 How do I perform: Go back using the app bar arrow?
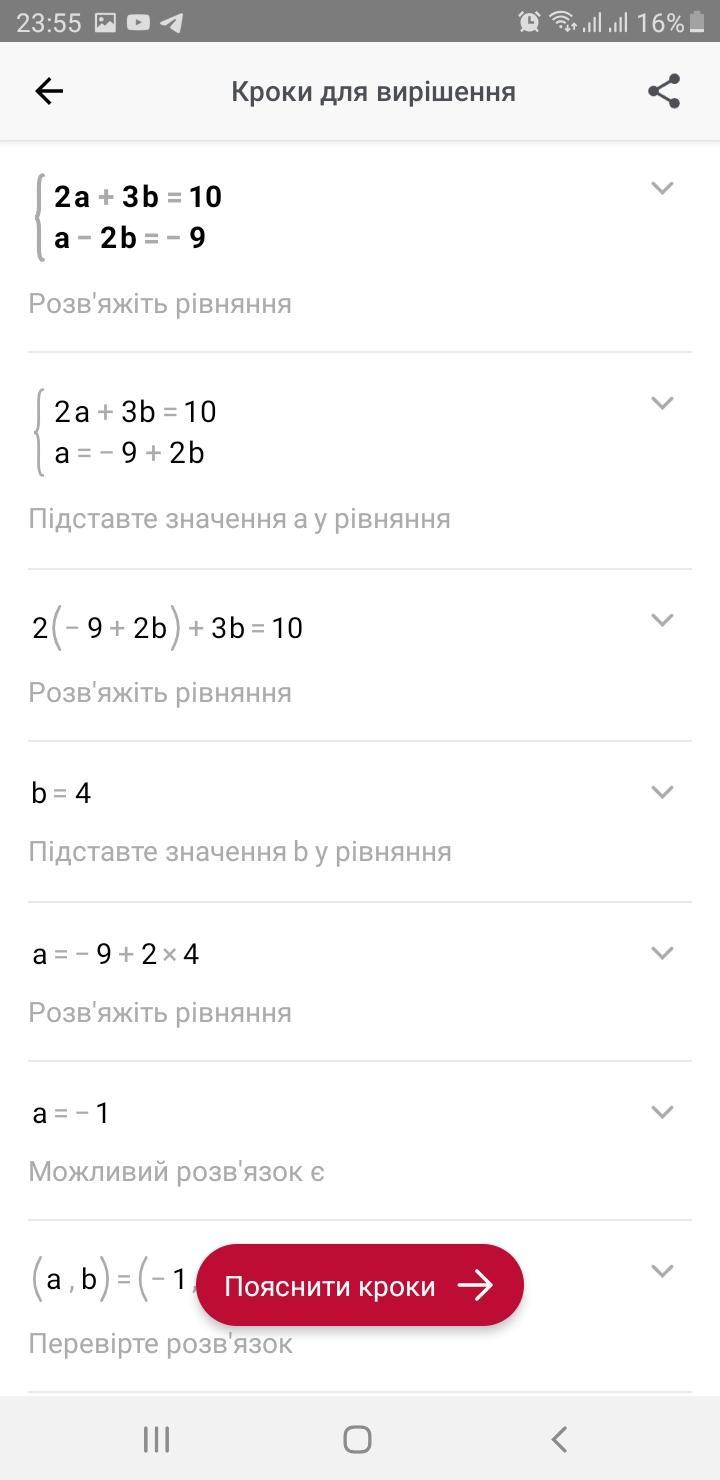point(49,91)
